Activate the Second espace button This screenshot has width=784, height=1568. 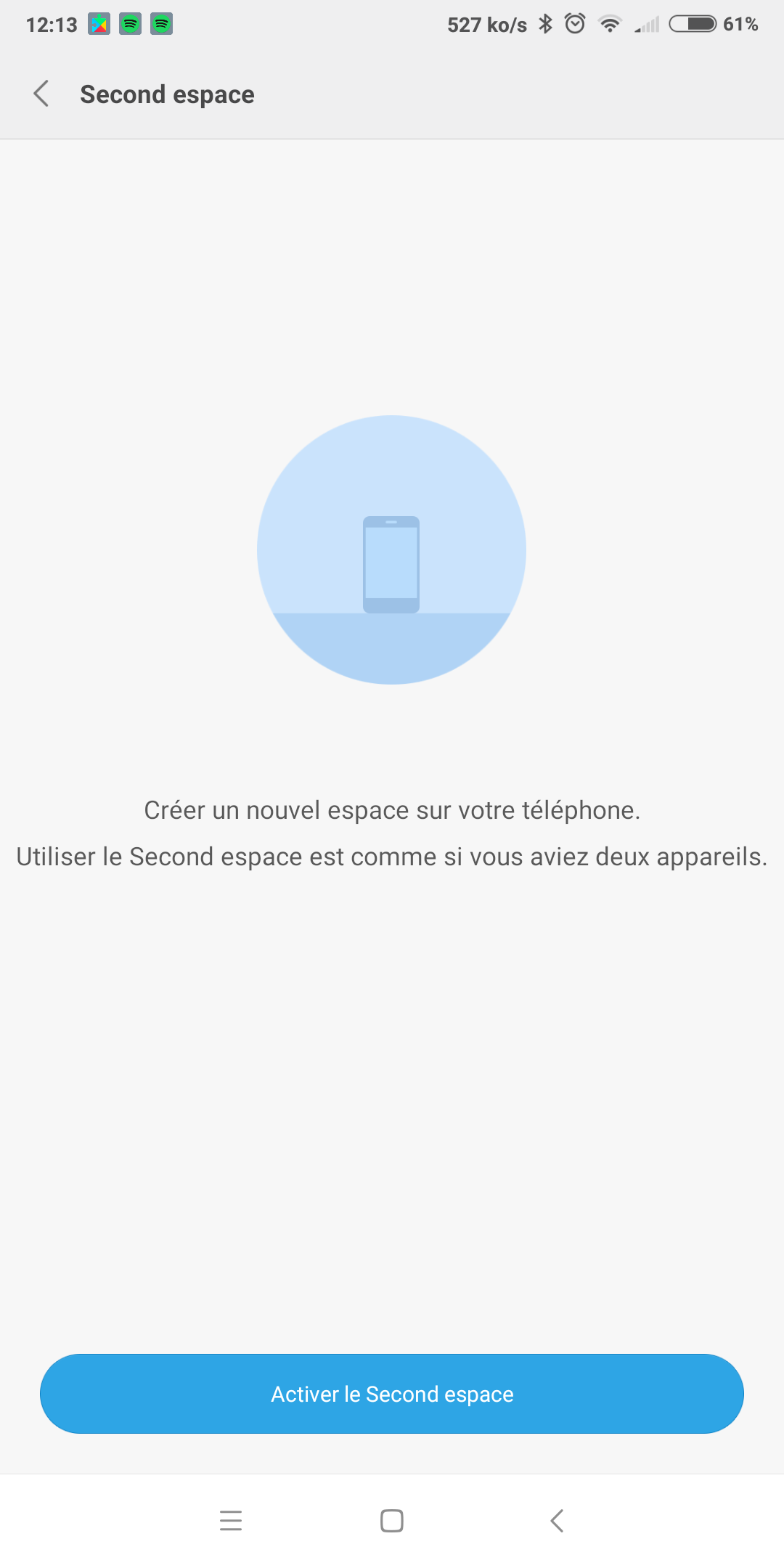[392, 1393]
